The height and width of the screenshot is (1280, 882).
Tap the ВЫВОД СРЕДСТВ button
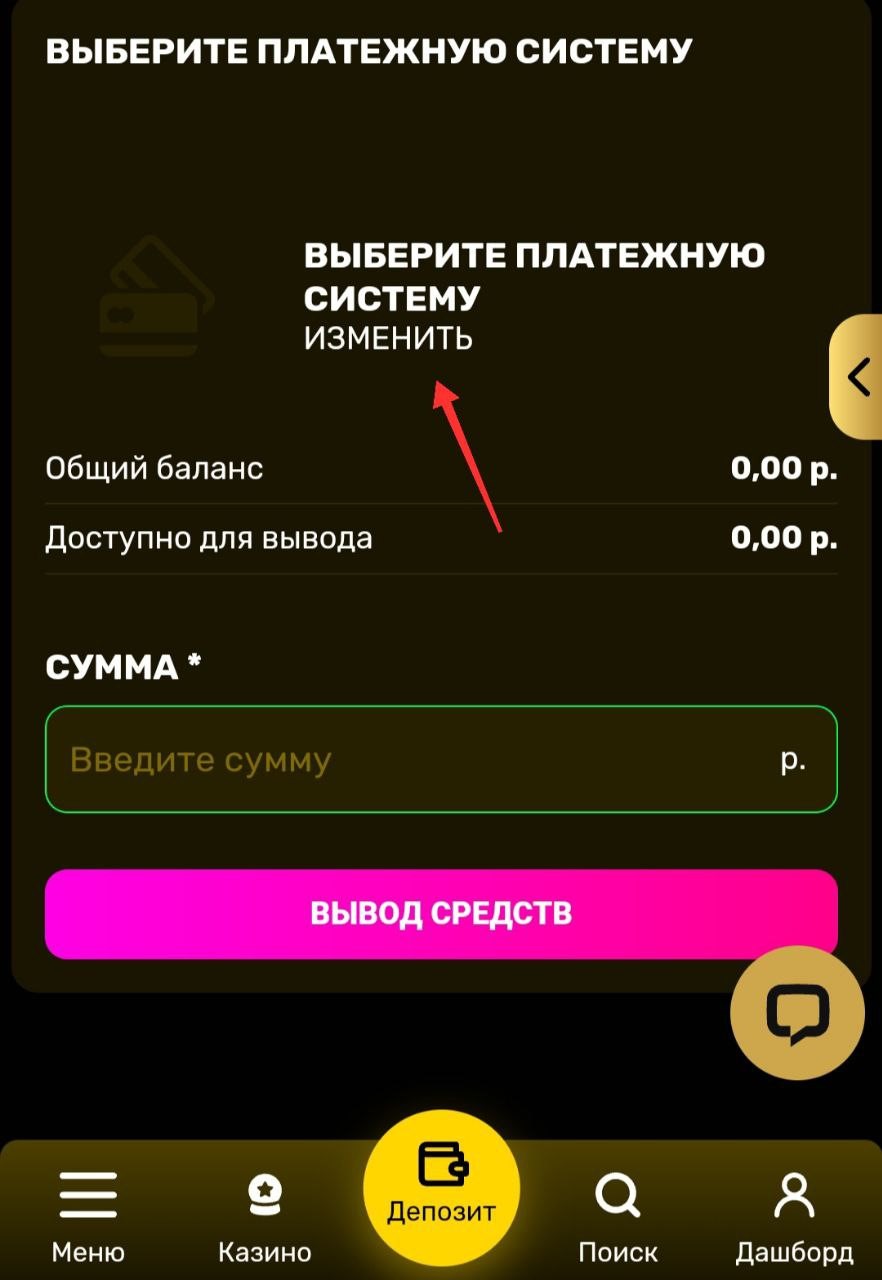click(x=441, y=913)
